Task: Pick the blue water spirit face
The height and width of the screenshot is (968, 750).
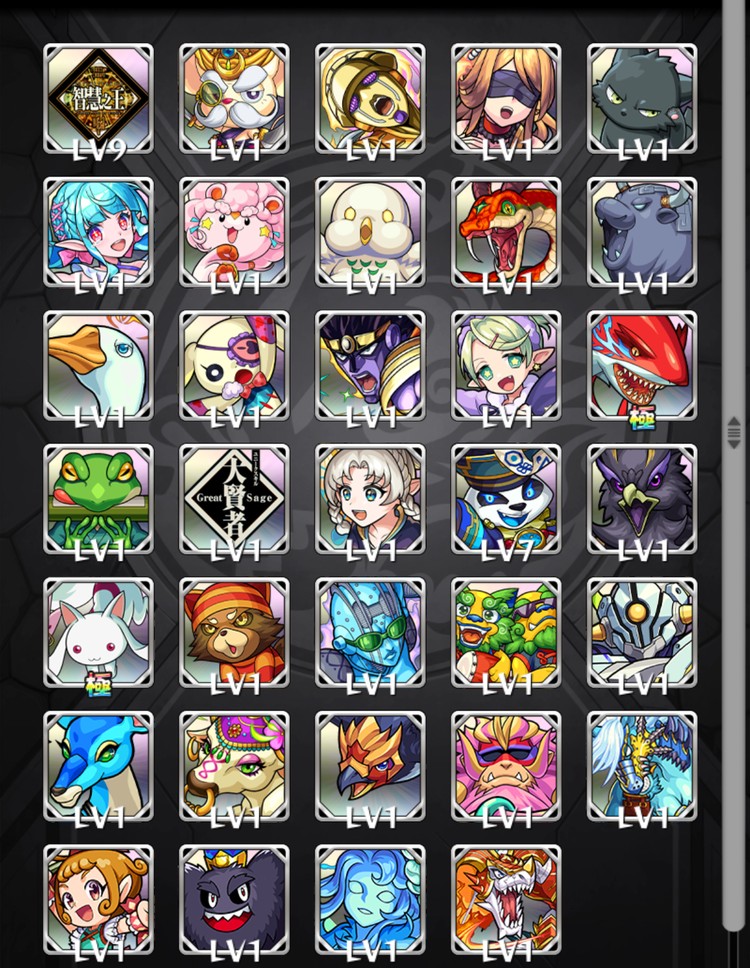Action: (x=370, y=898)
